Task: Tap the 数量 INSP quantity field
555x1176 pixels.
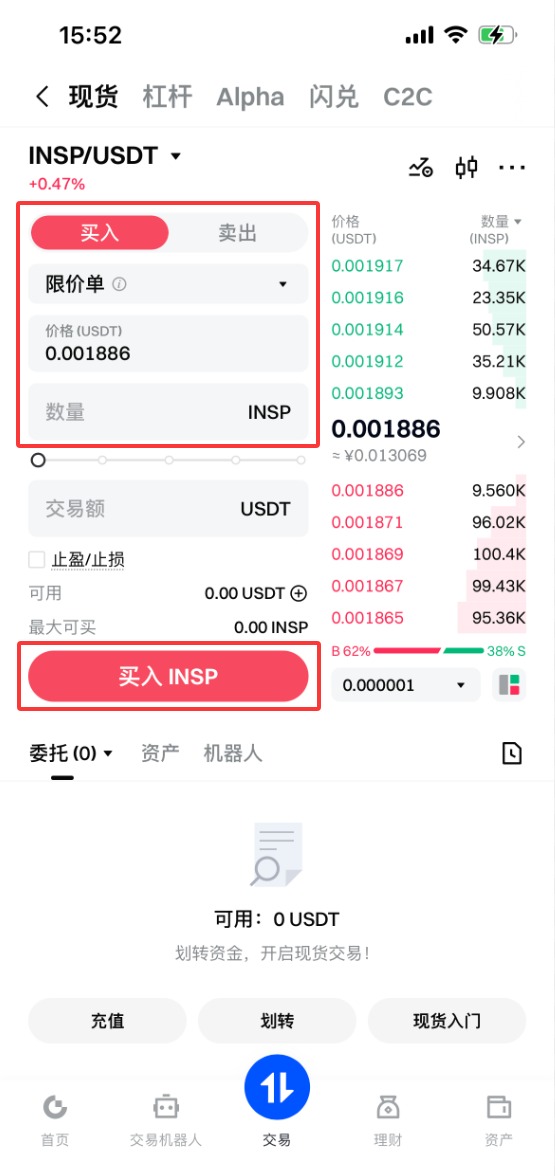Action: 168,412
